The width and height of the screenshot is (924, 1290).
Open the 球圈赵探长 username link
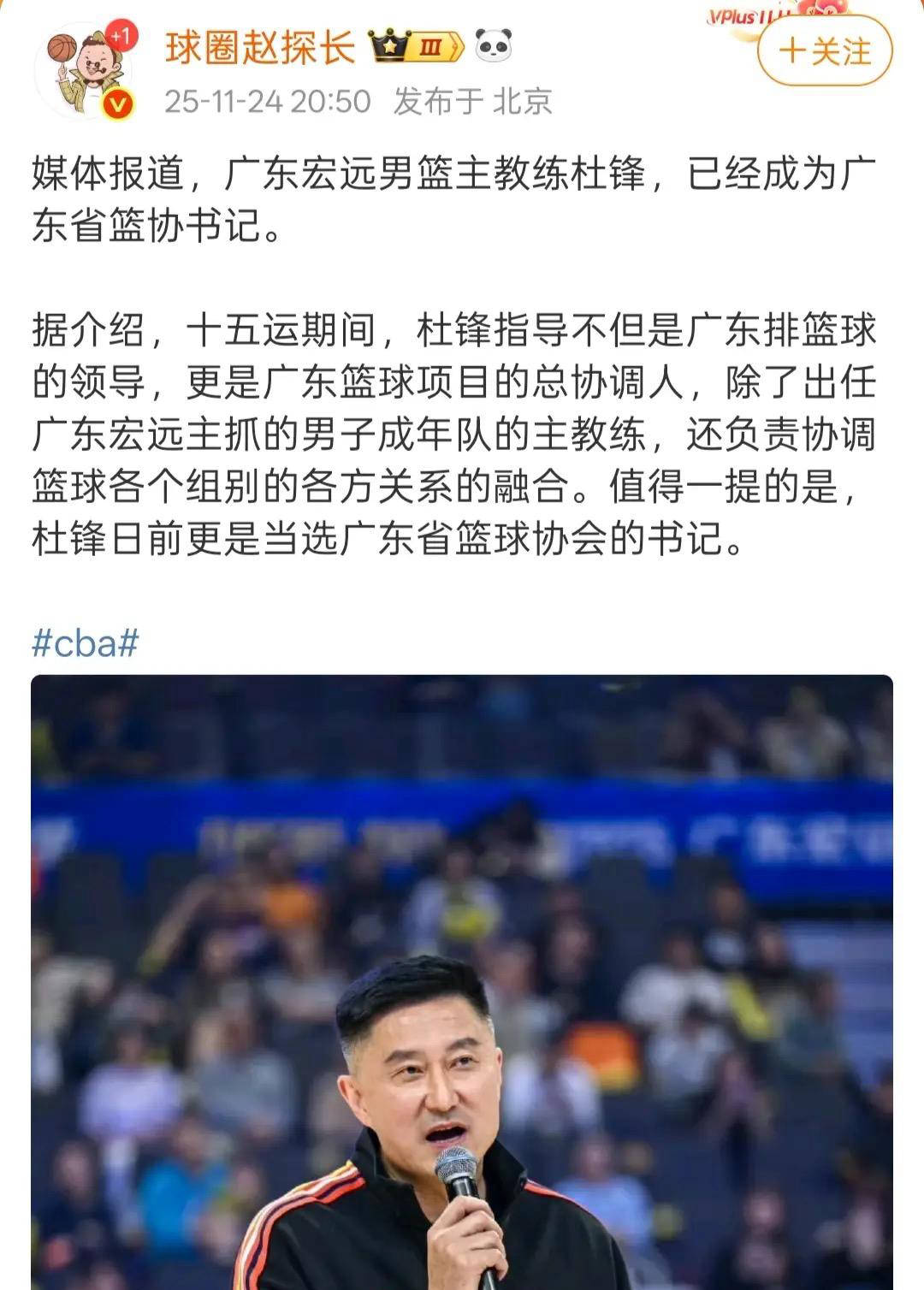[259, 46]
